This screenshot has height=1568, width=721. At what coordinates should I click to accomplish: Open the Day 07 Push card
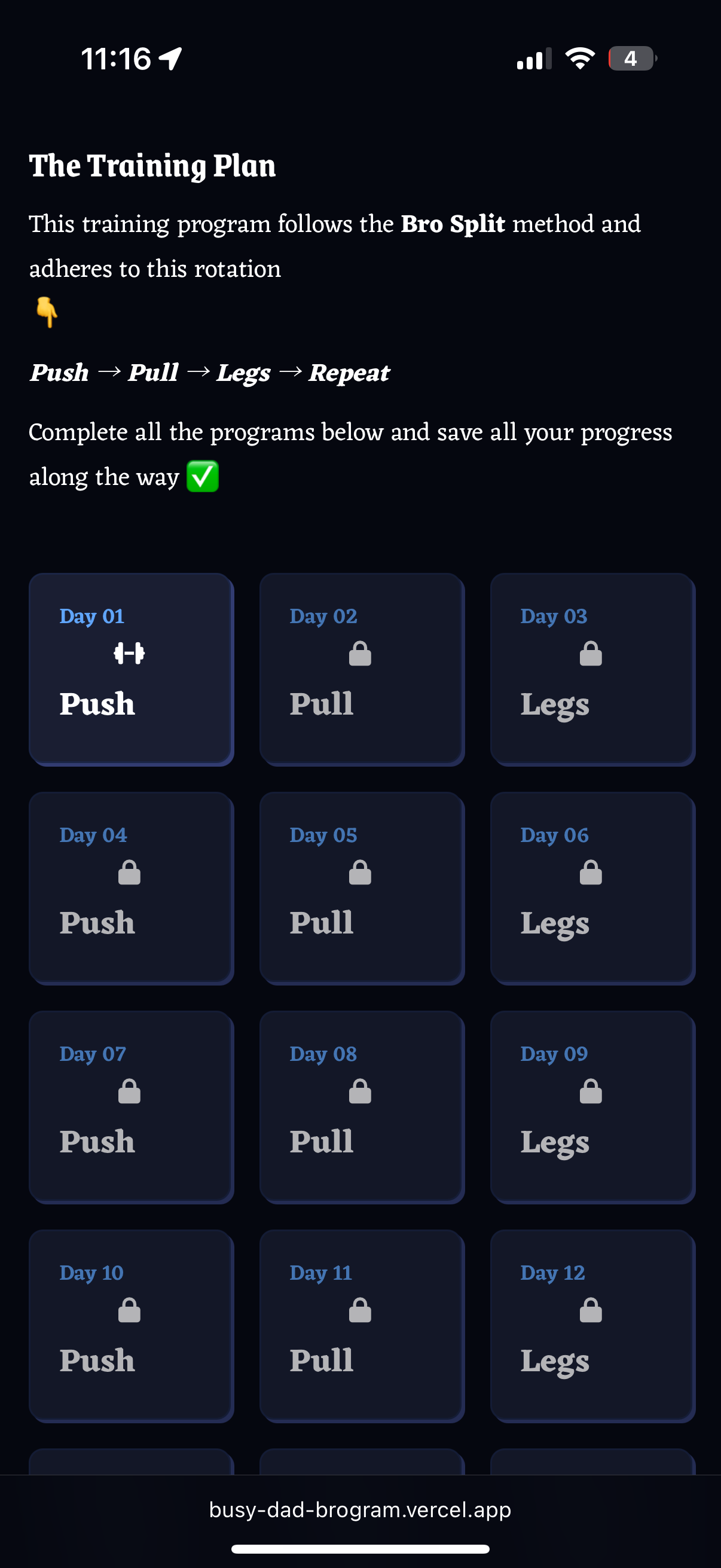coord(131,1106)
